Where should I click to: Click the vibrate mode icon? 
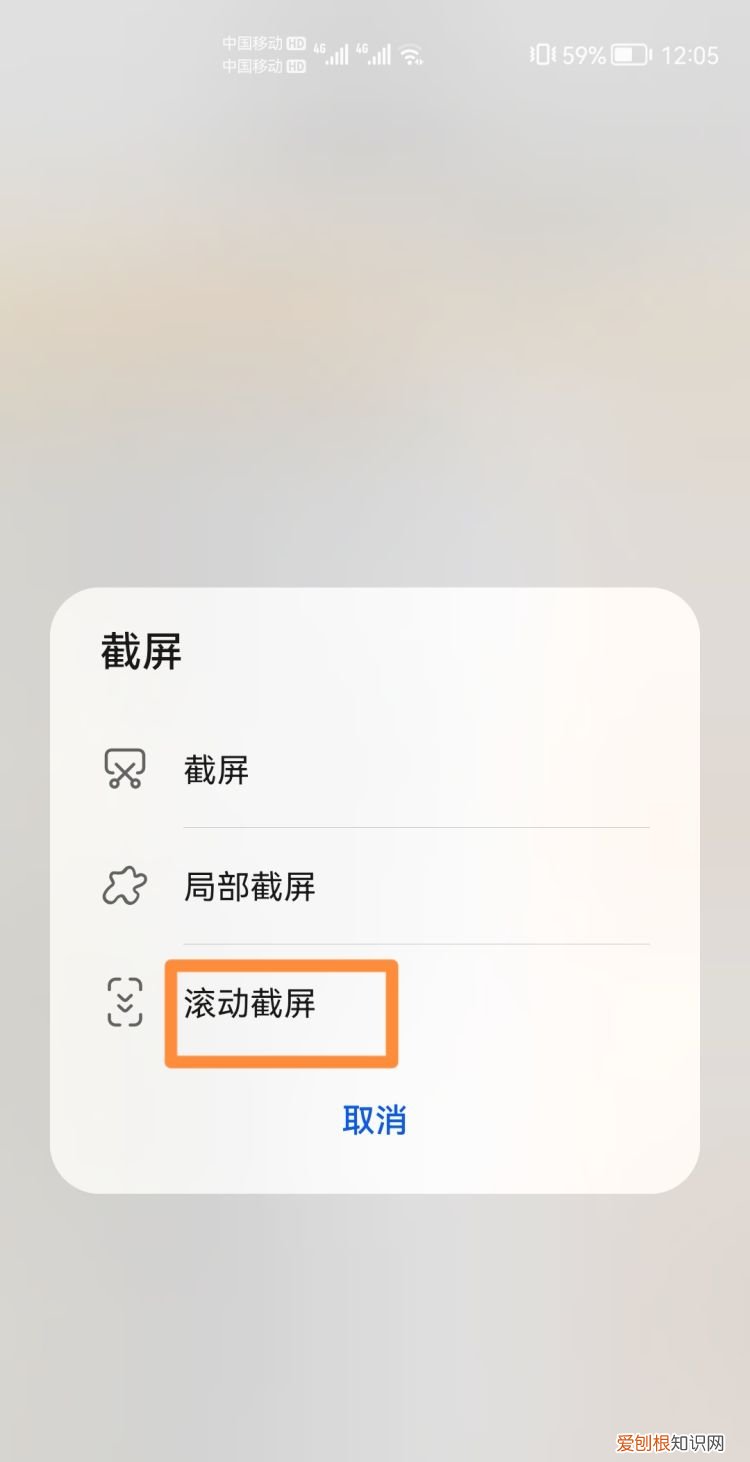[541, 56]
